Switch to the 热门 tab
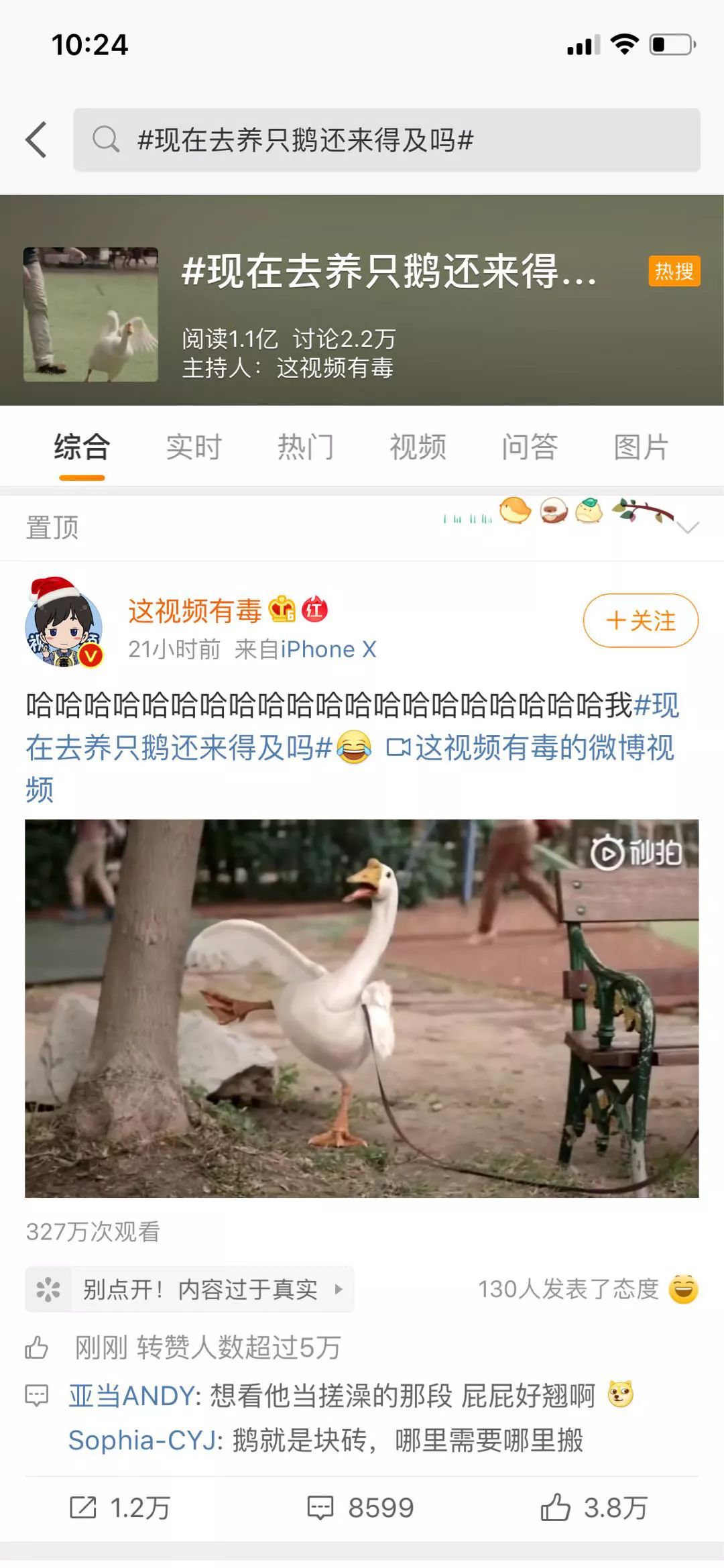 [306, 447]
